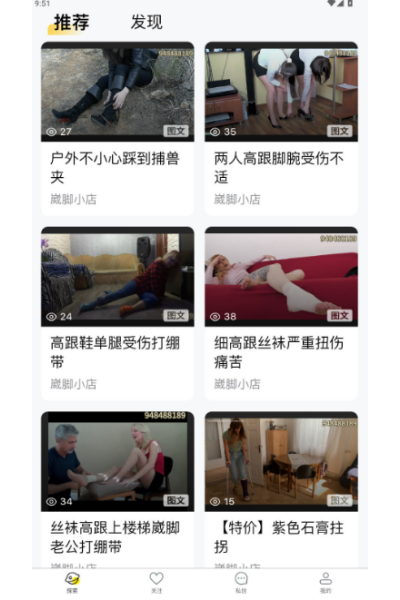Viewport: 400px width, 600px height.
Task: Open the 私信 messages tab
Action: click(x=241, y=583)
